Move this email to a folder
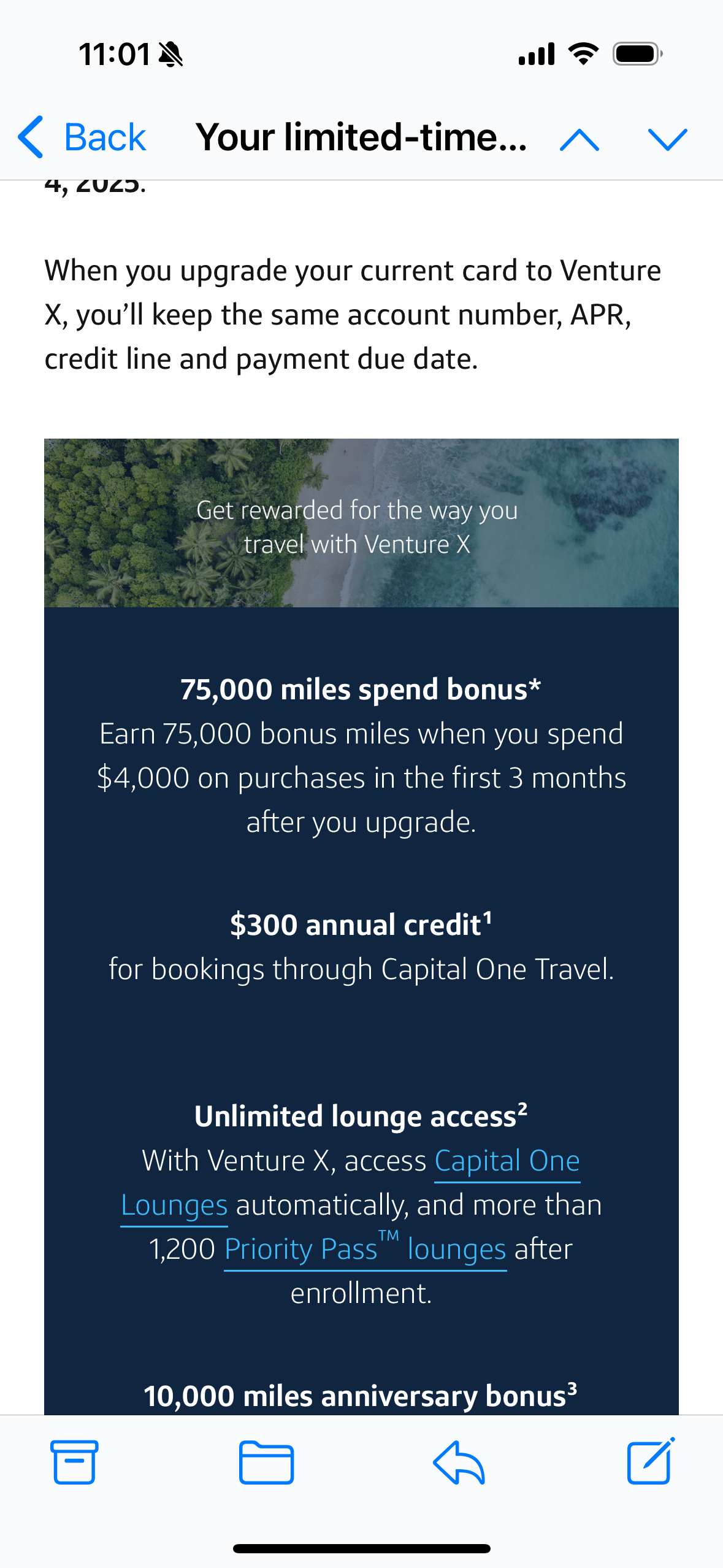 click(x=266, y=1462)
